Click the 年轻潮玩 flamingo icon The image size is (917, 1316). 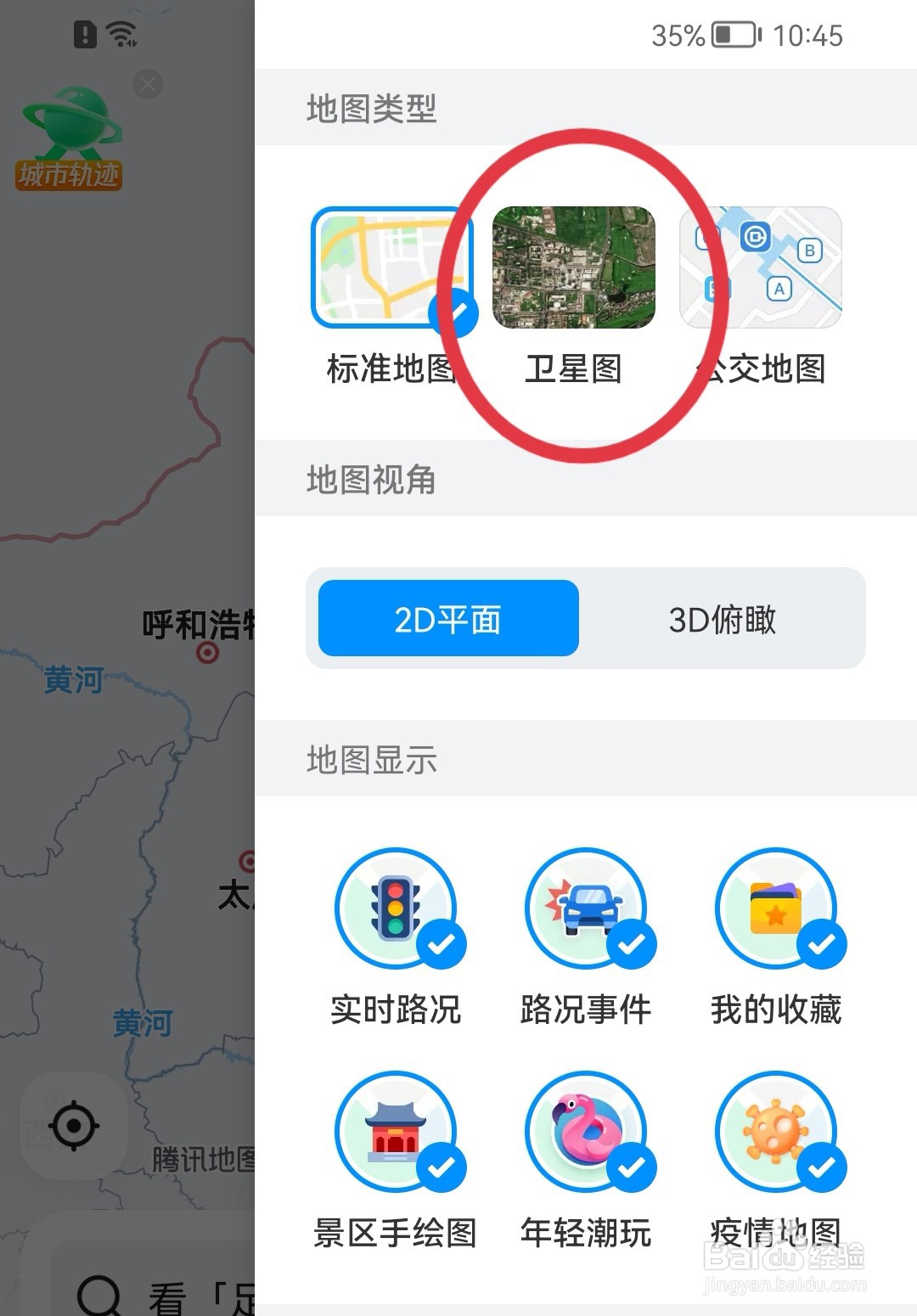tap(586, 1133)
